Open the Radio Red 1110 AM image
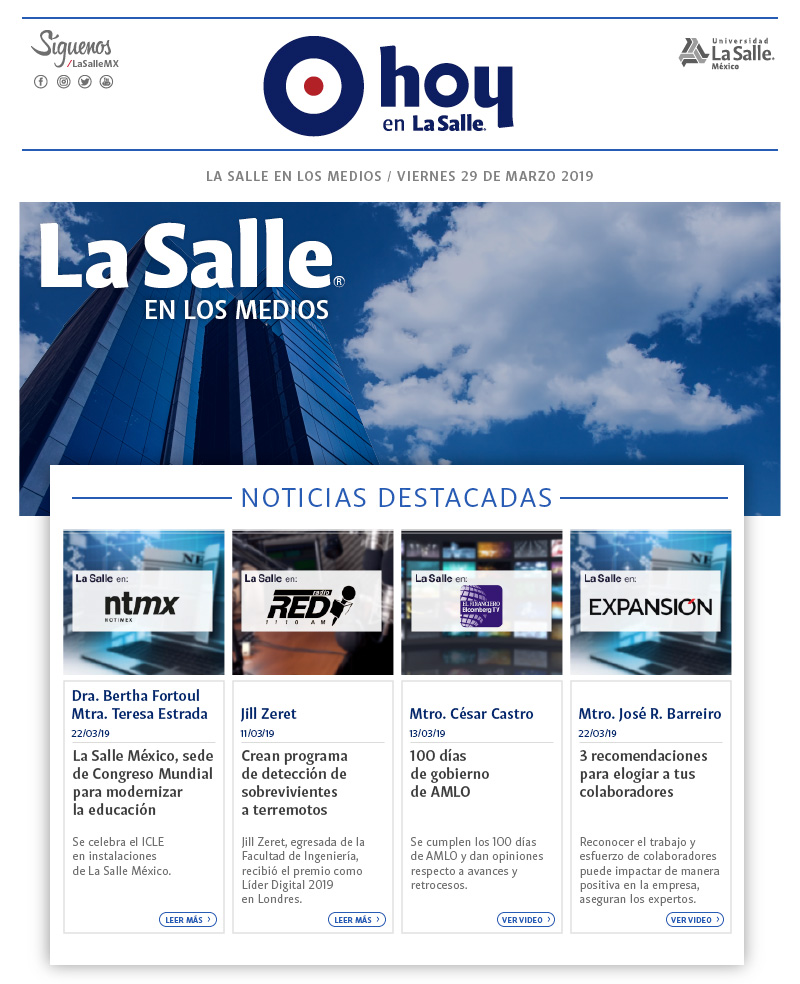The image size is (800, 984). 312,602
